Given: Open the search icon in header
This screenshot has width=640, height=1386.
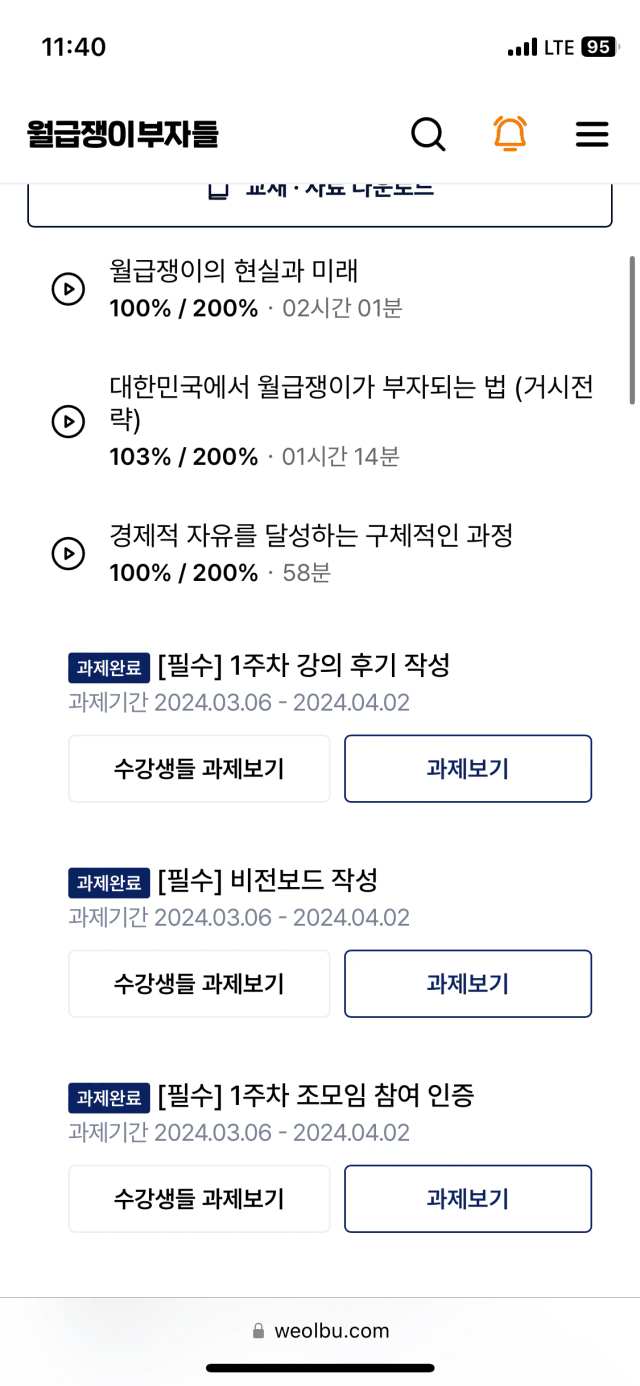Looking at the screenshot, I should pyautogui.click(x=428, y=134).
